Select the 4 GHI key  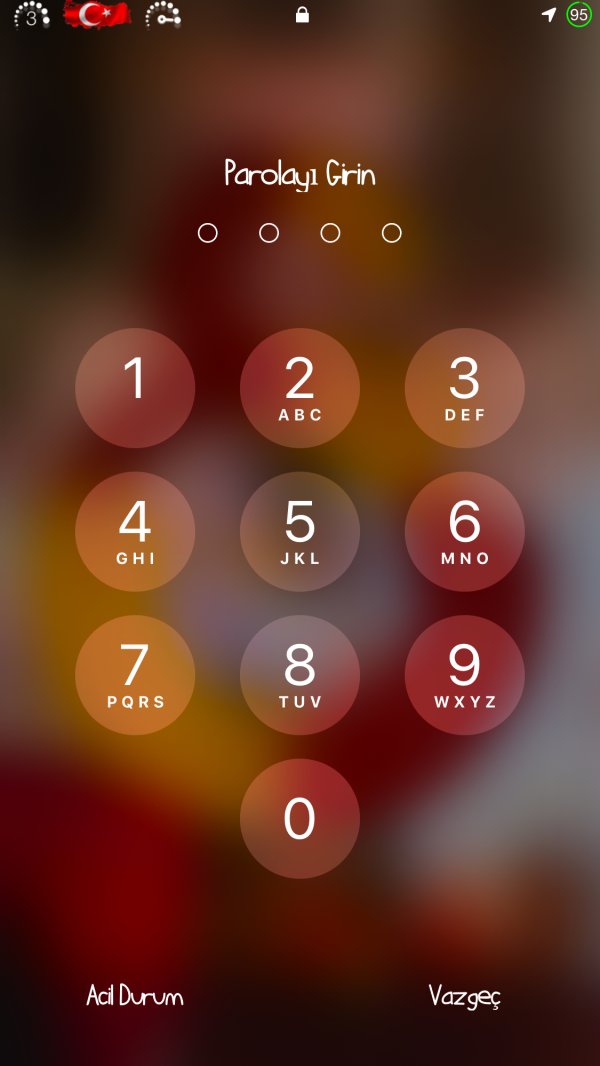click(135, 532)
